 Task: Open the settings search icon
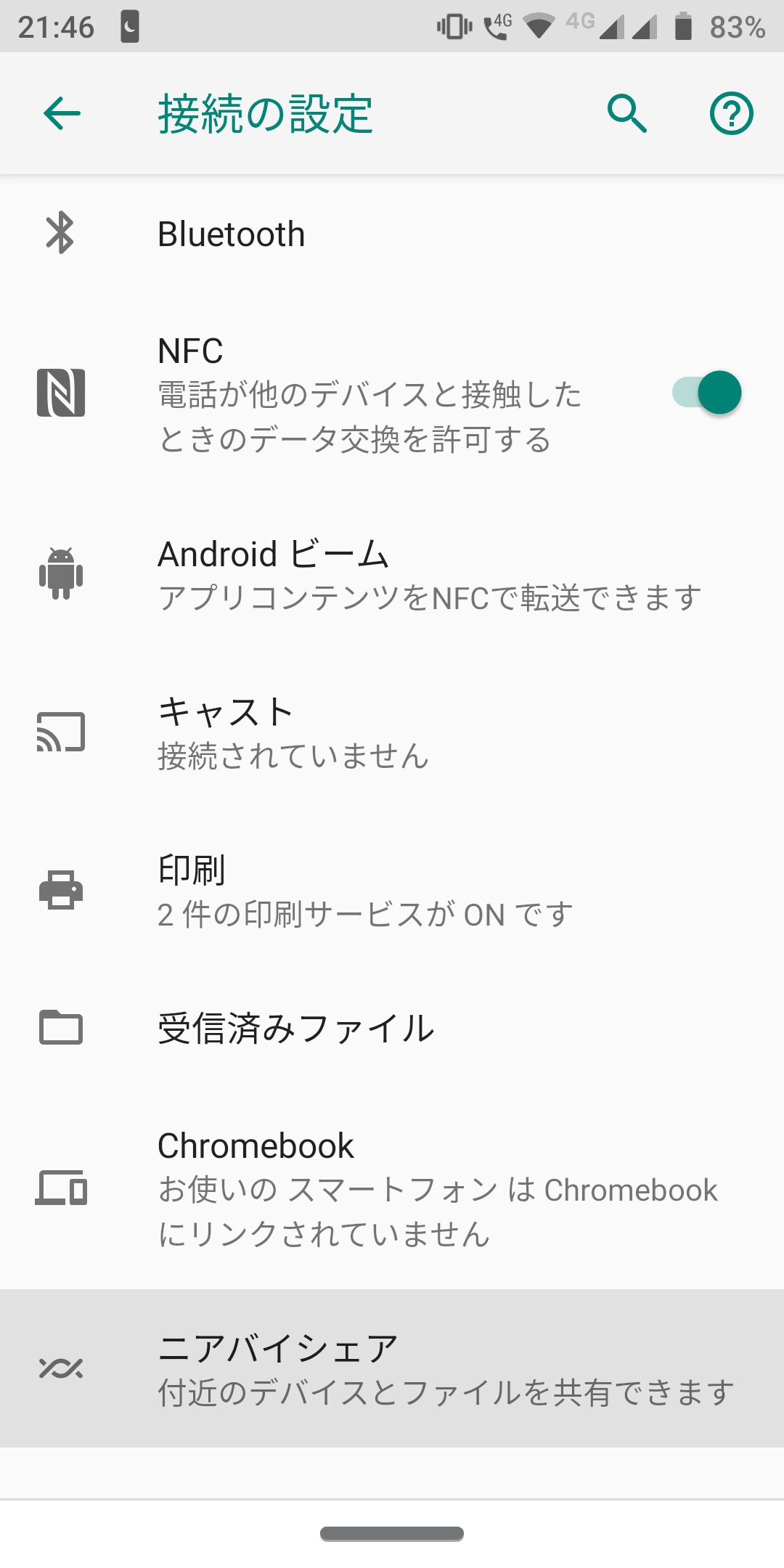point(627,114)
